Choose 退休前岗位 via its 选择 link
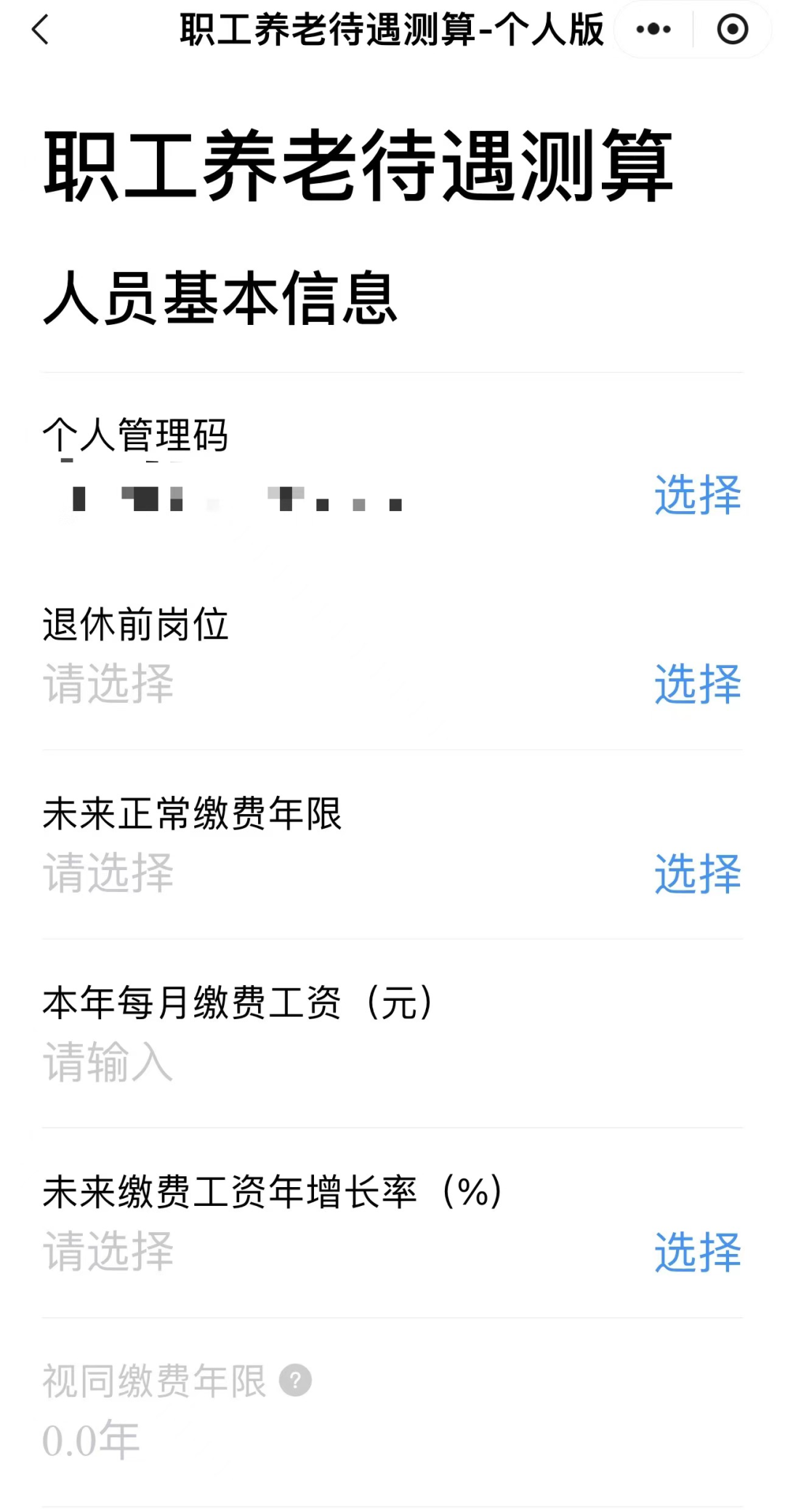785x1512 pixels. (x=697, y=684)
